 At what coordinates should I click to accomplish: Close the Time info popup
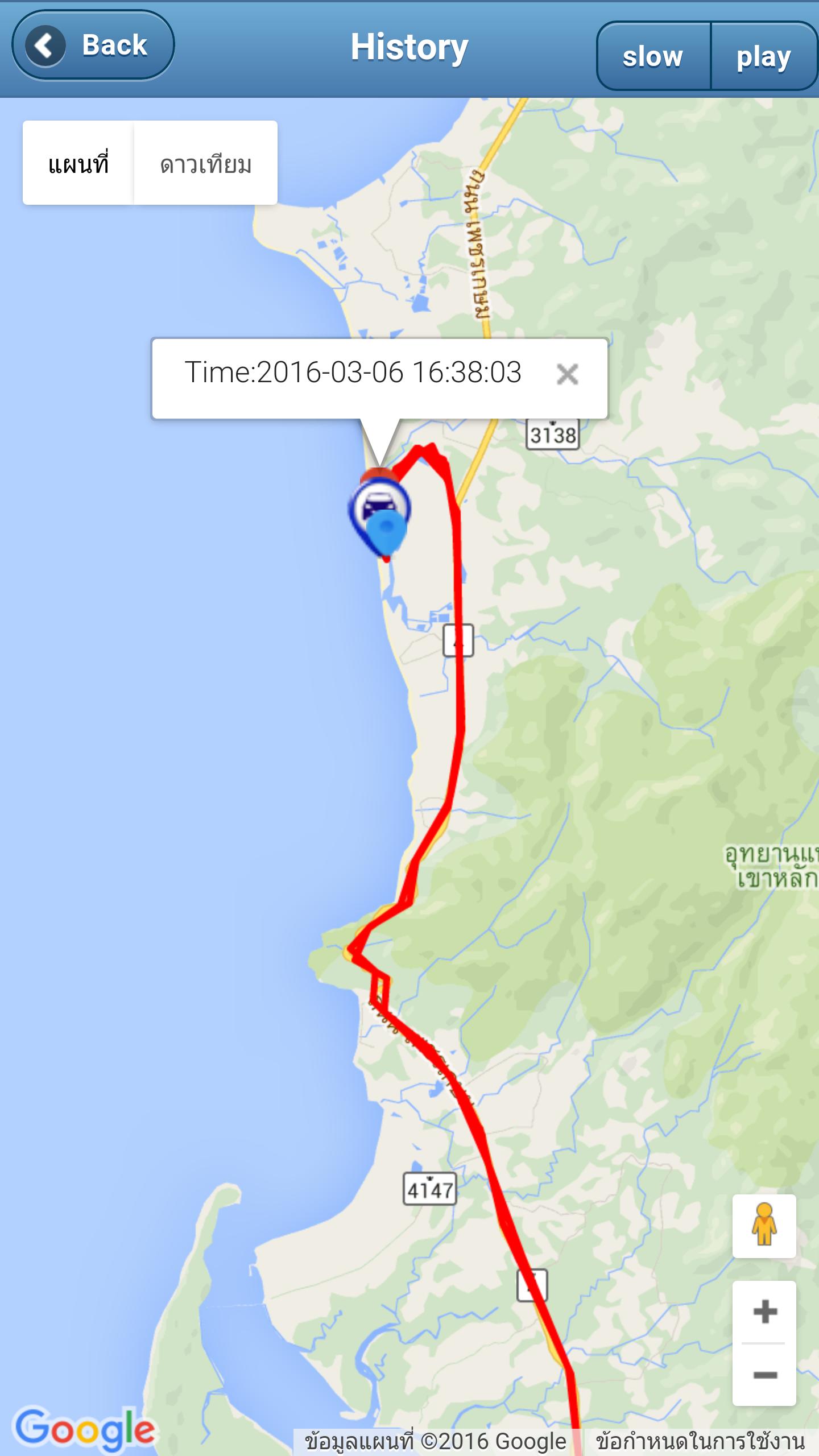tap(567, 374)
